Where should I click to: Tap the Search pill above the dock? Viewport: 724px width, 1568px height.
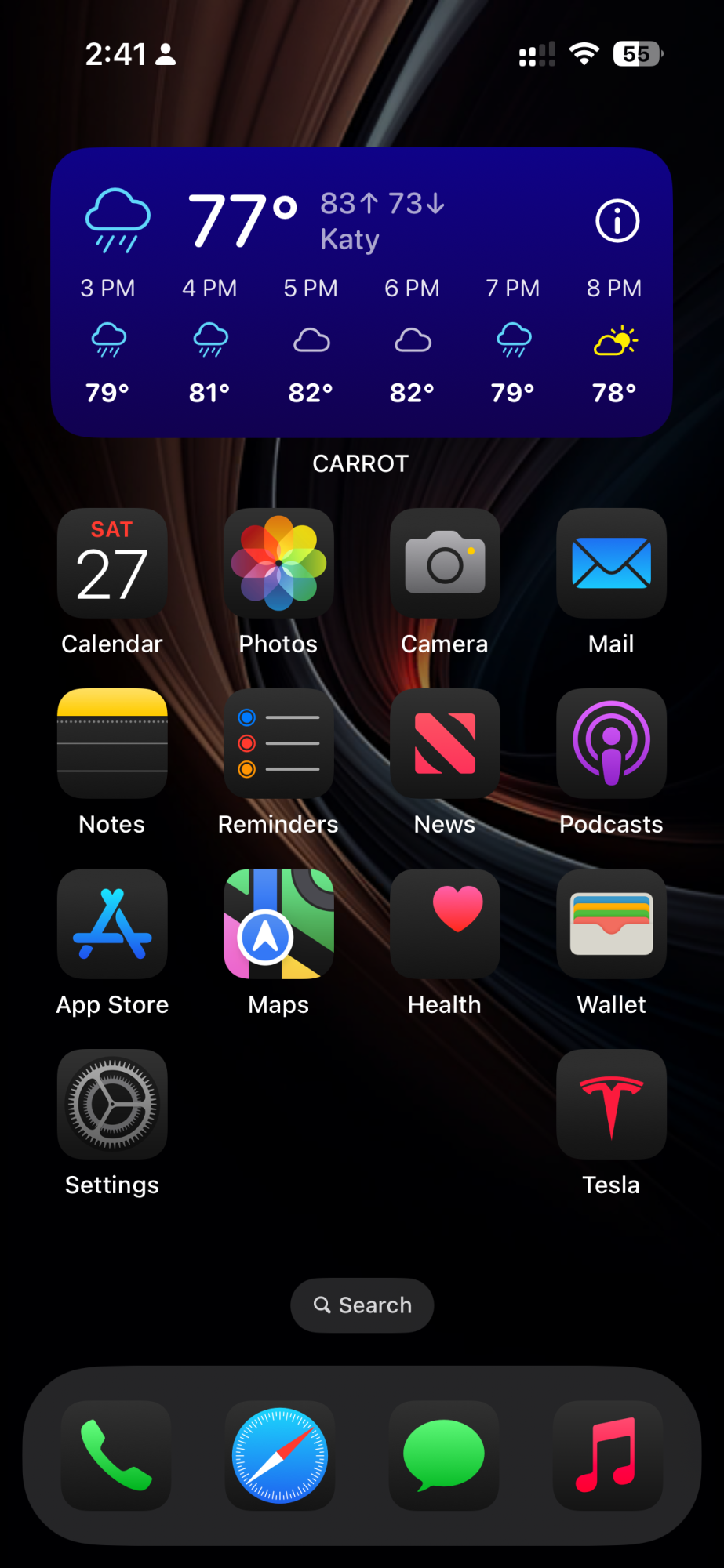(x=362, y=1305)
